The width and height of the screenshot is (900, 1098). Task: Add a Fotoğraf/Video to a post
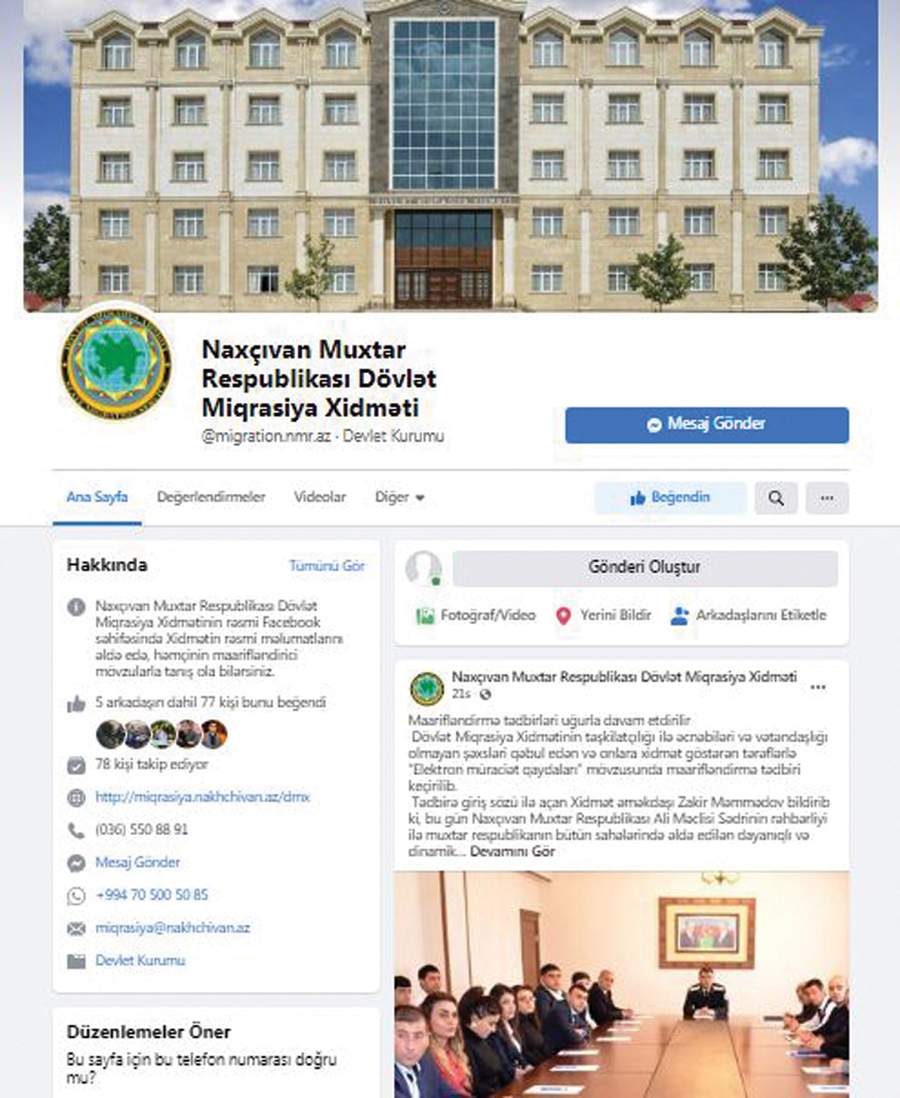click(x=476, y=615)
